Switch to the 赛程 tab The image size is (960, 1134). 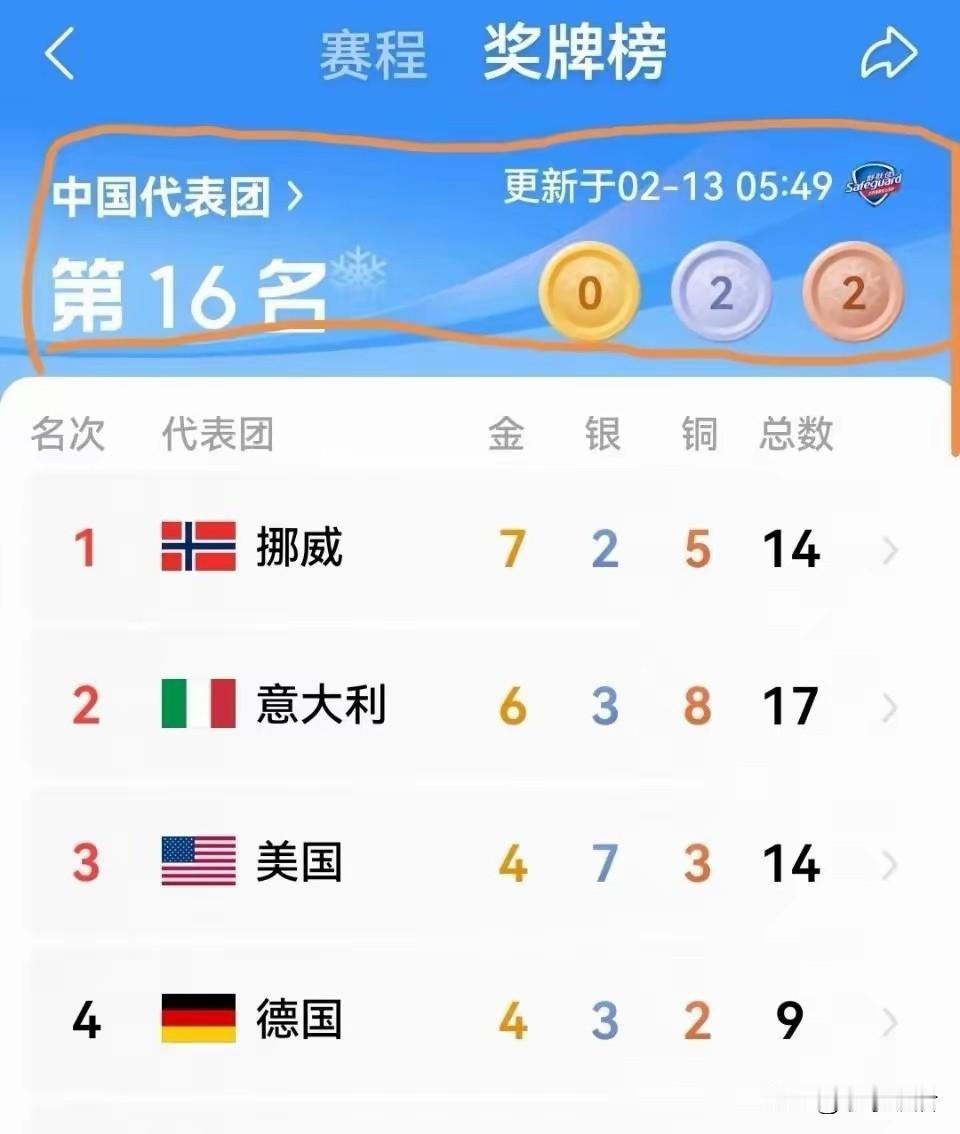374,55
